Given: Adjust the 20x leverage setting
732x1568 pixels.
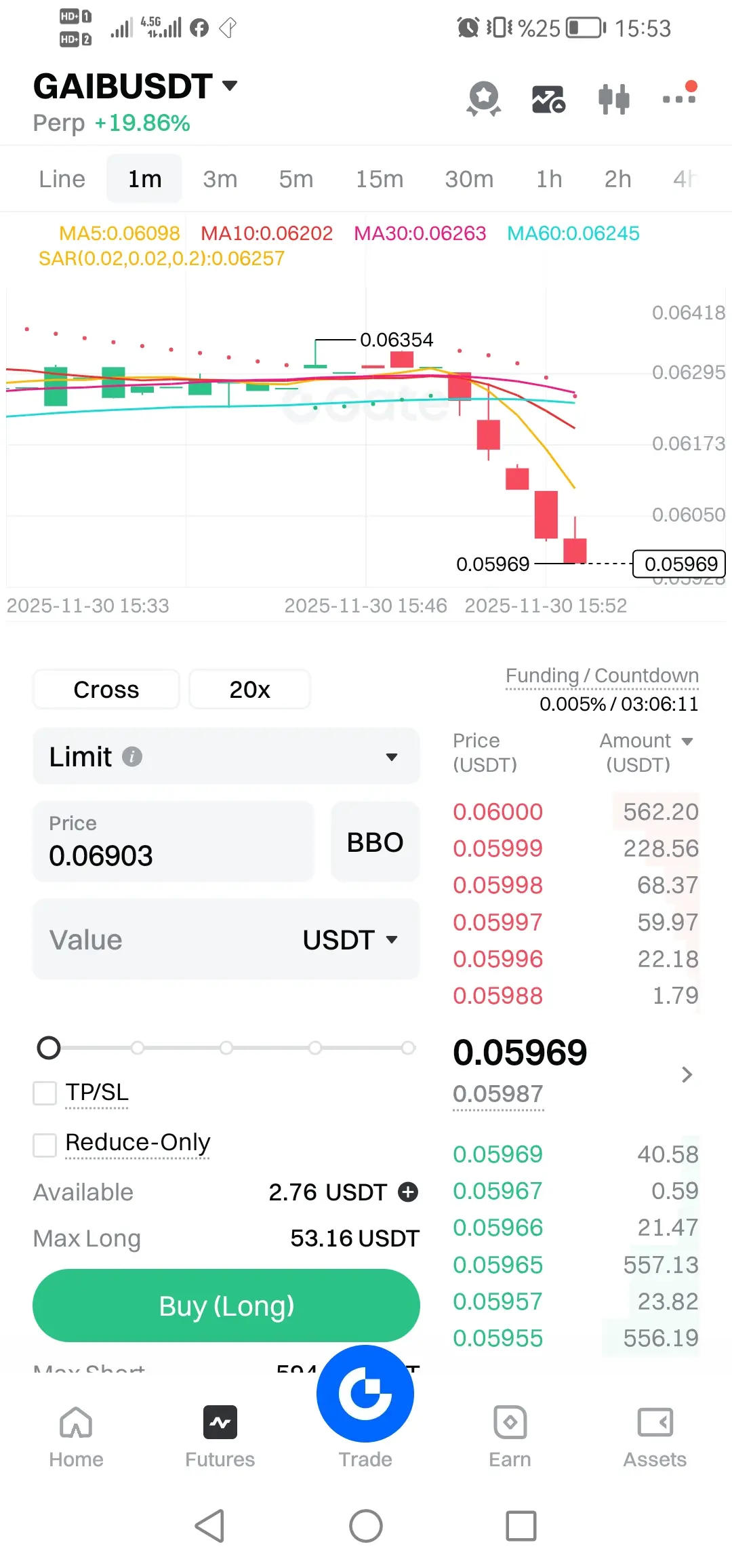Looking at the screenshot, I should coord(249,690).
